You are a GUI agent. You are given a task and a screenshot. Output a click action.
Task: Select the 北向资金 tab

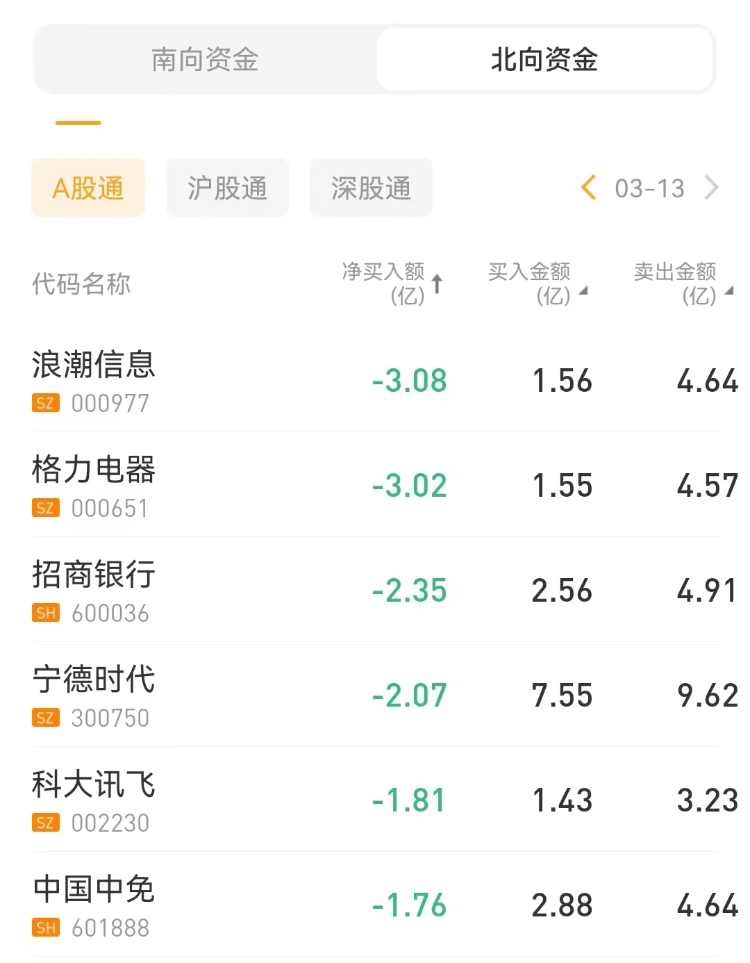tap(544, 60)
